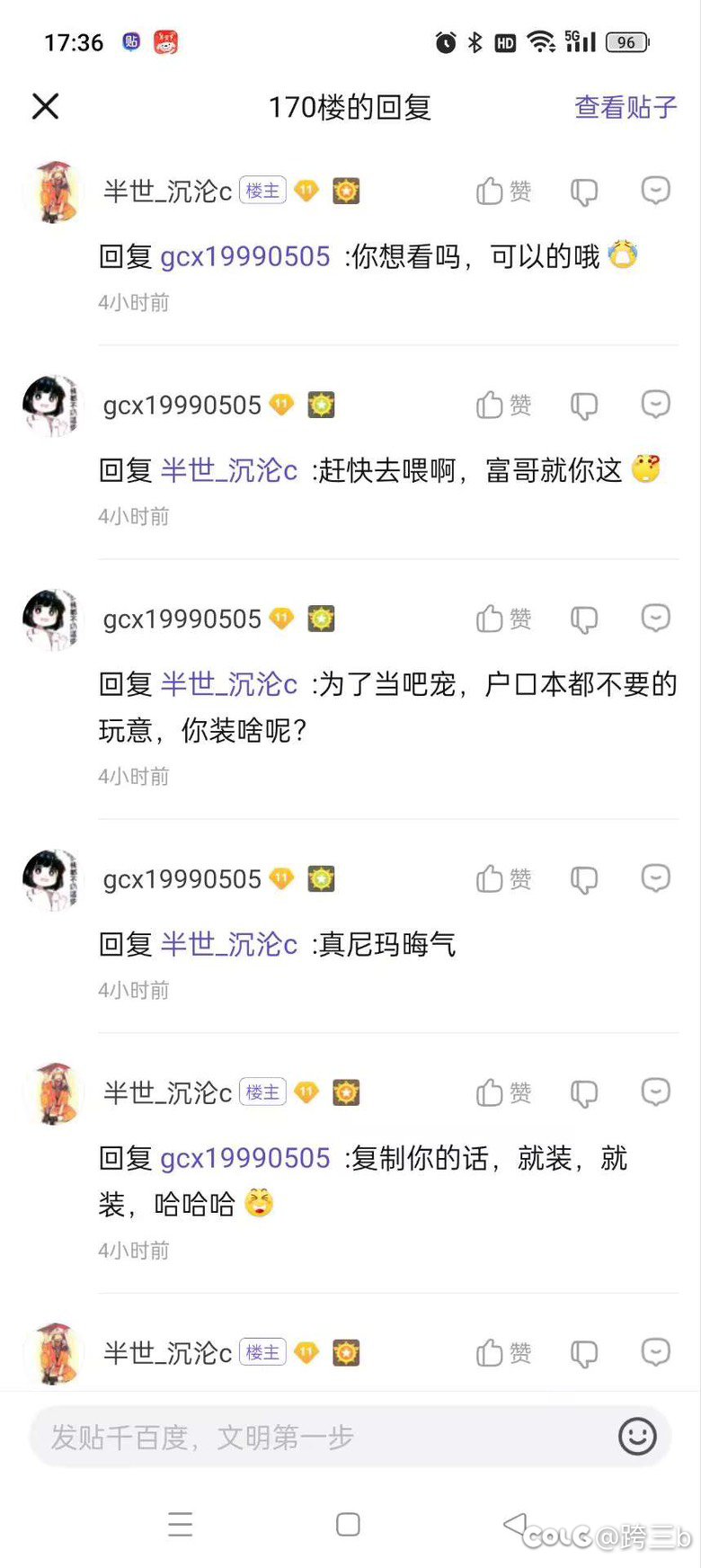This screenshot has height=1568, width=701.
Task: Open the recent apps menu
Action: coord(181,1524)
